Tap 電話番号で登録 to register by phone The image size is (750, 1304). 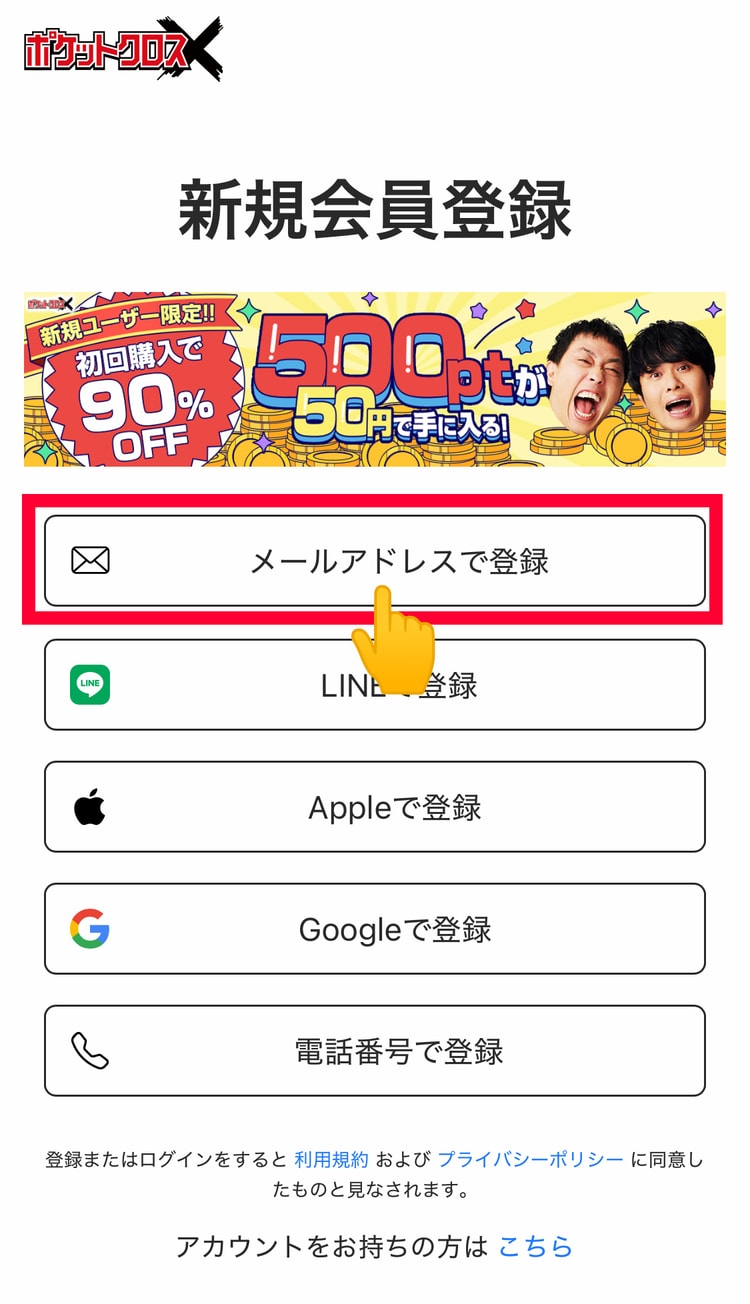pos(374,1051)
